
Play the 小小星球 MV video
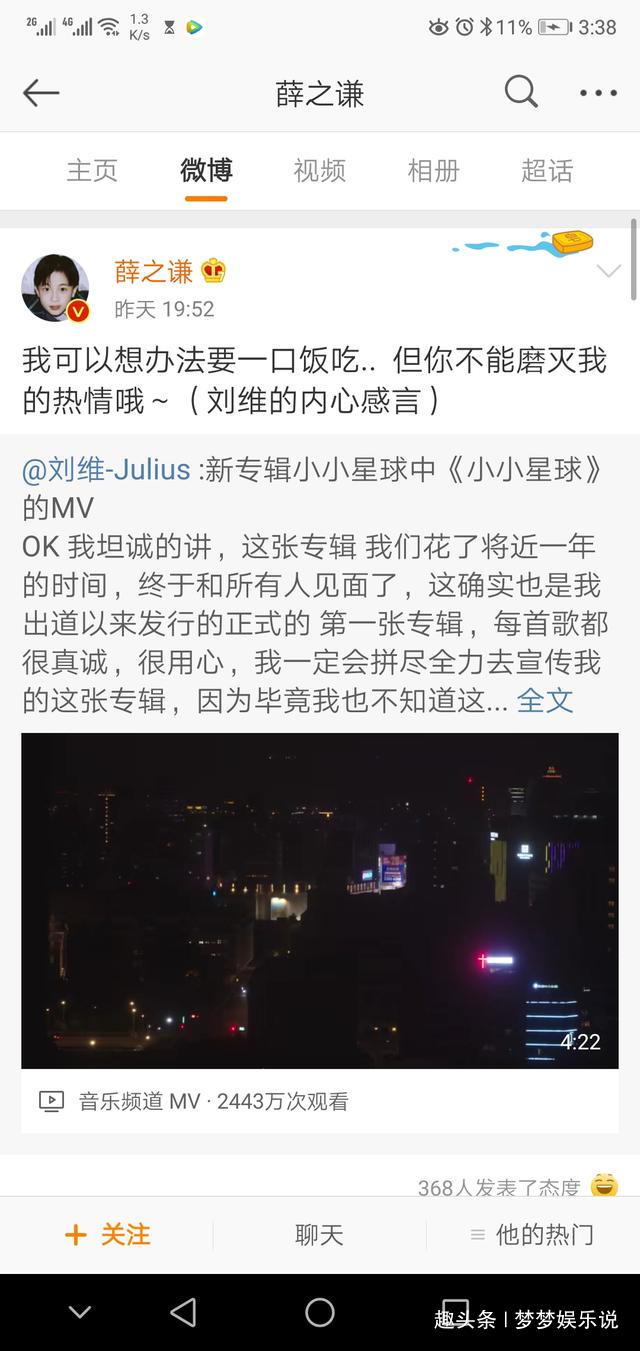pos(320,900)
